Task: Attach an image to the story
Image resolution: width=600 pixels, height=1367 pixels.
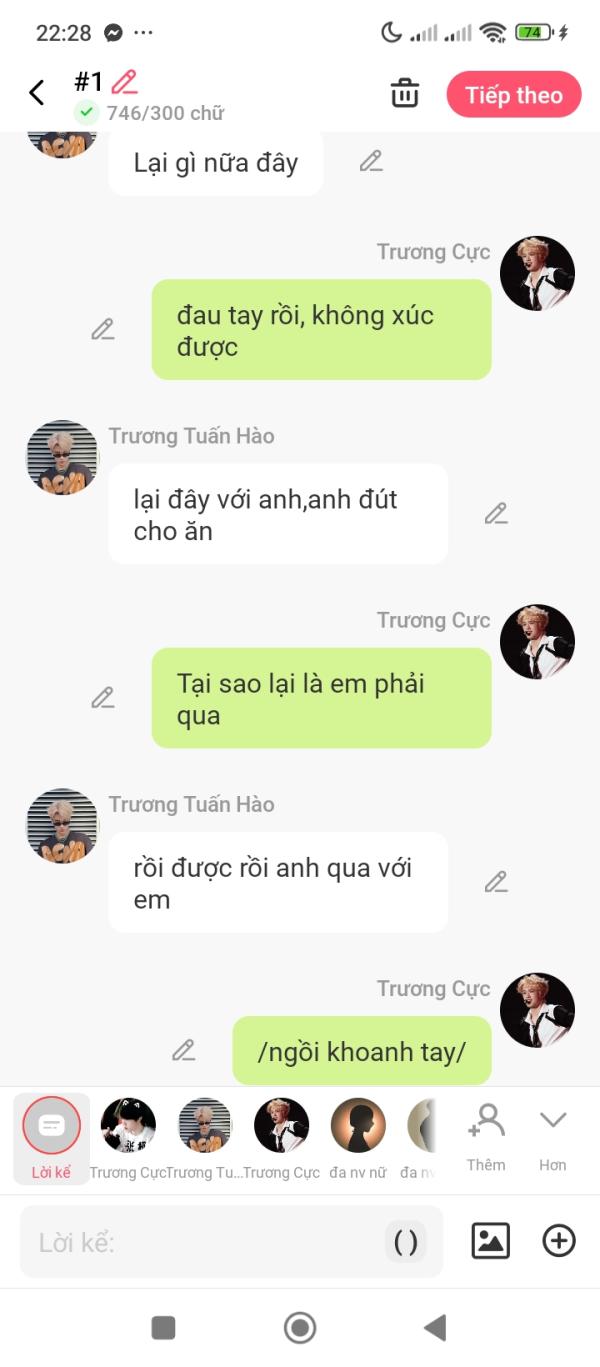Action: click(490, 1241)
